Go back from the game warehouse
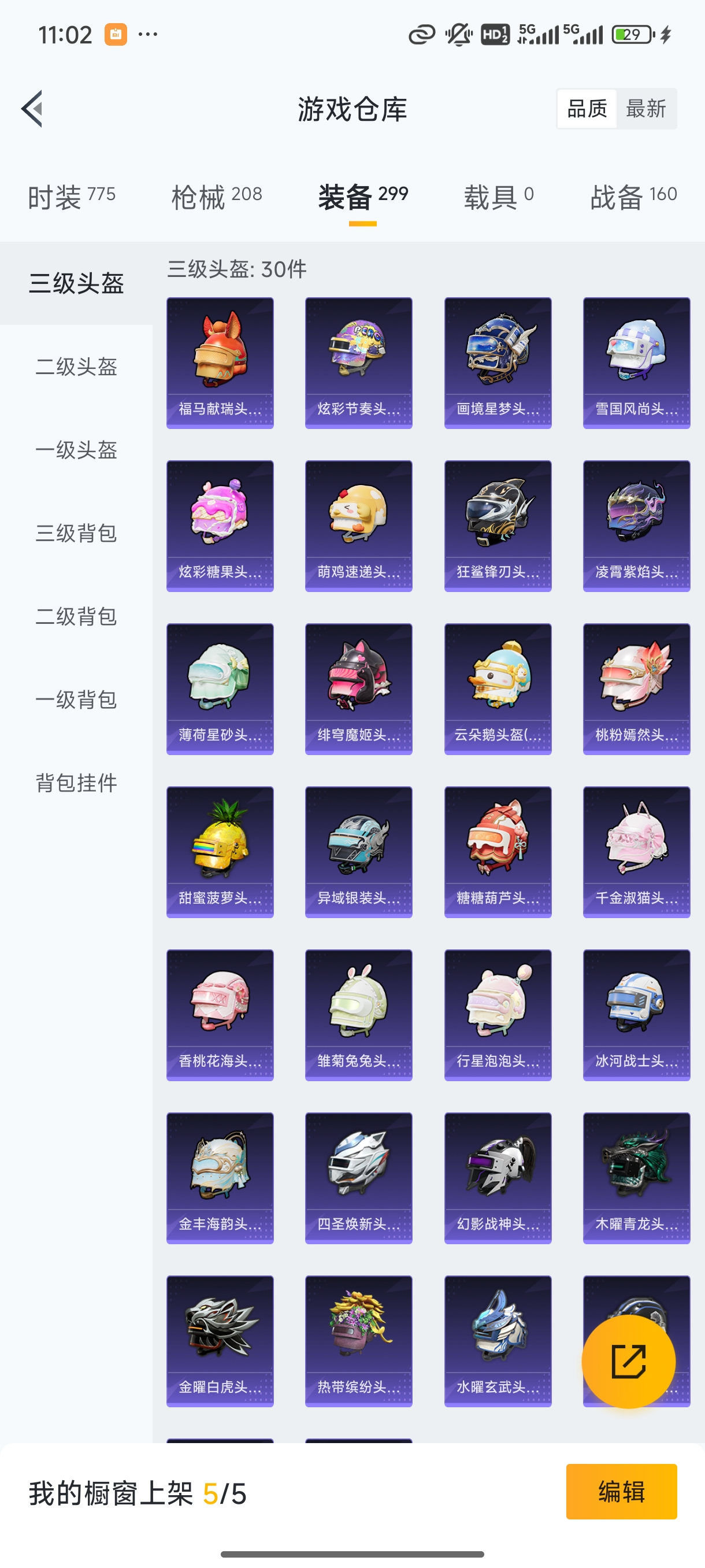The width and height of the screenshot is (705, 1568). click(32, 109)
